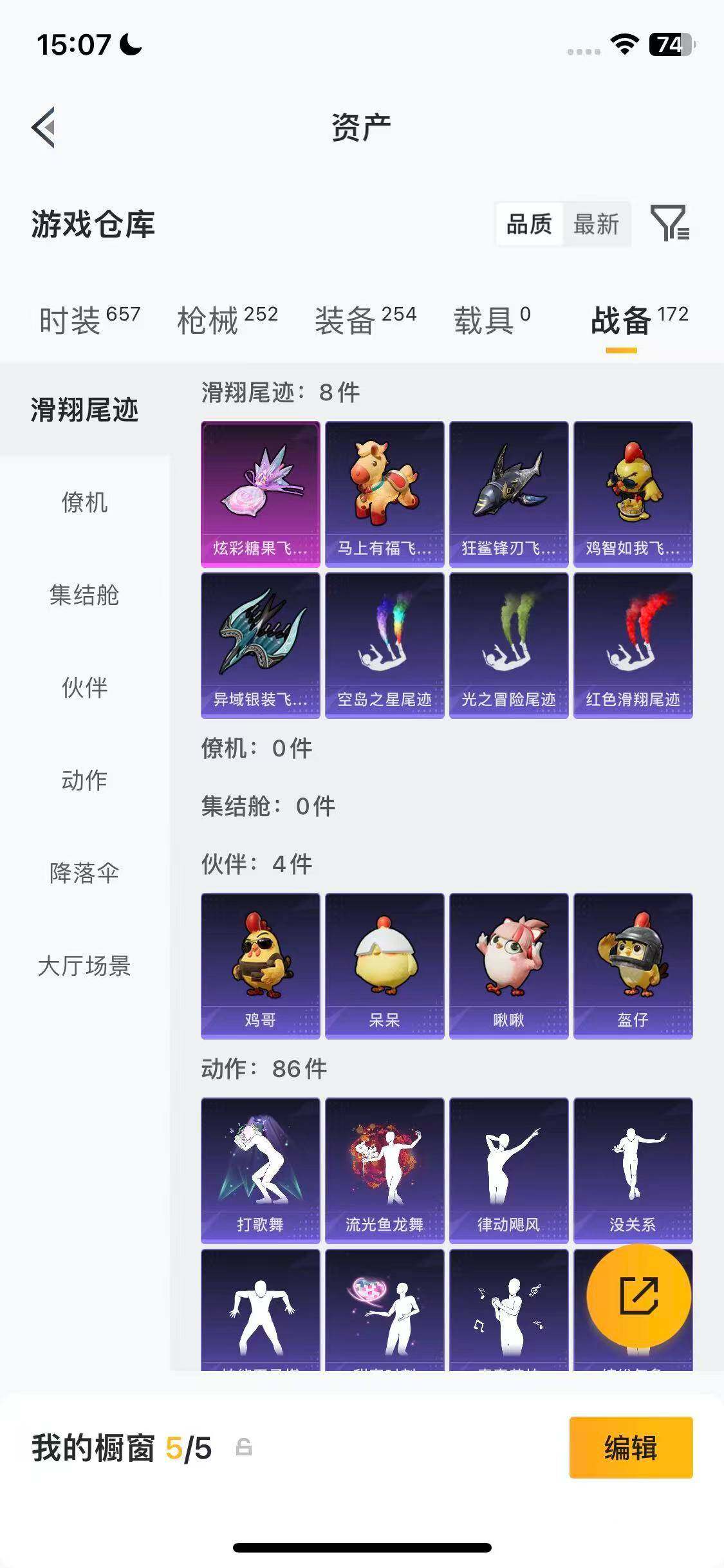
Task: Select the 品质 sorting option
Action: click(x=529, y=225)
